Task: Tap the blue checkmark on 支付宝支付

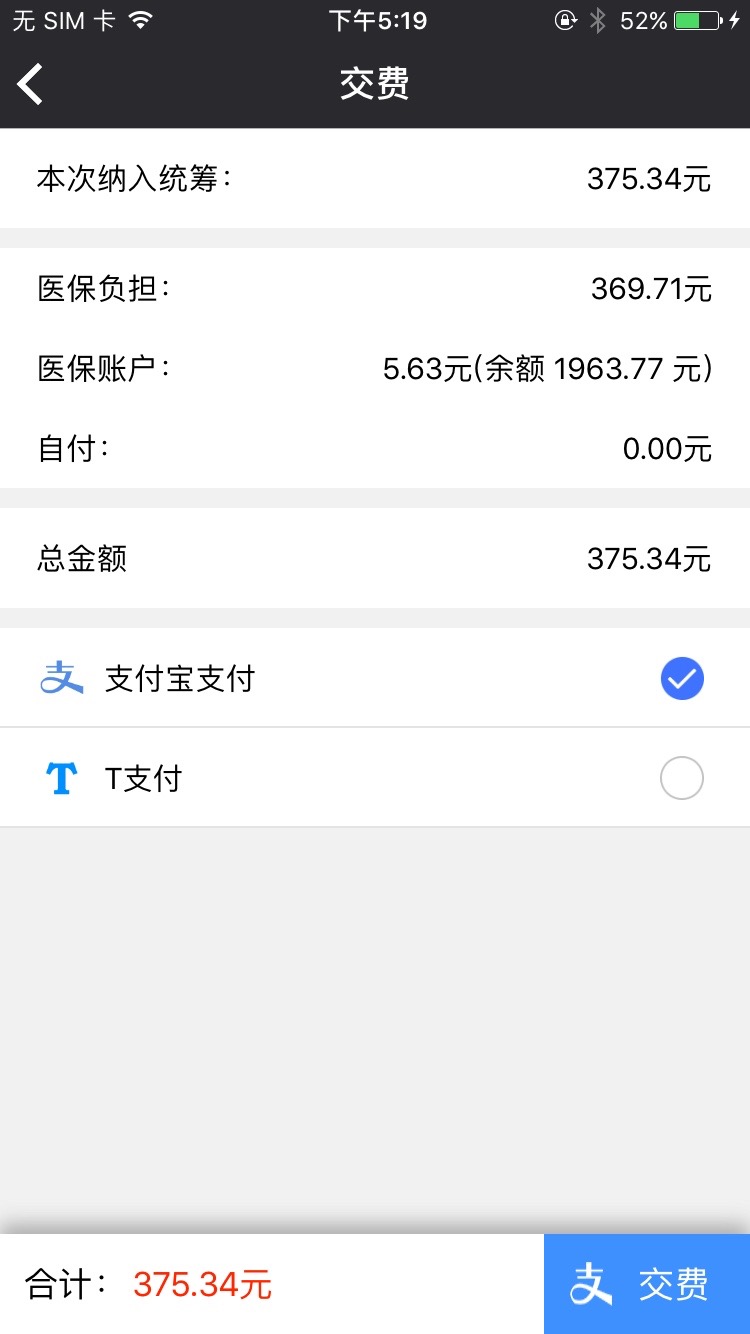Action: click(682, 678)
